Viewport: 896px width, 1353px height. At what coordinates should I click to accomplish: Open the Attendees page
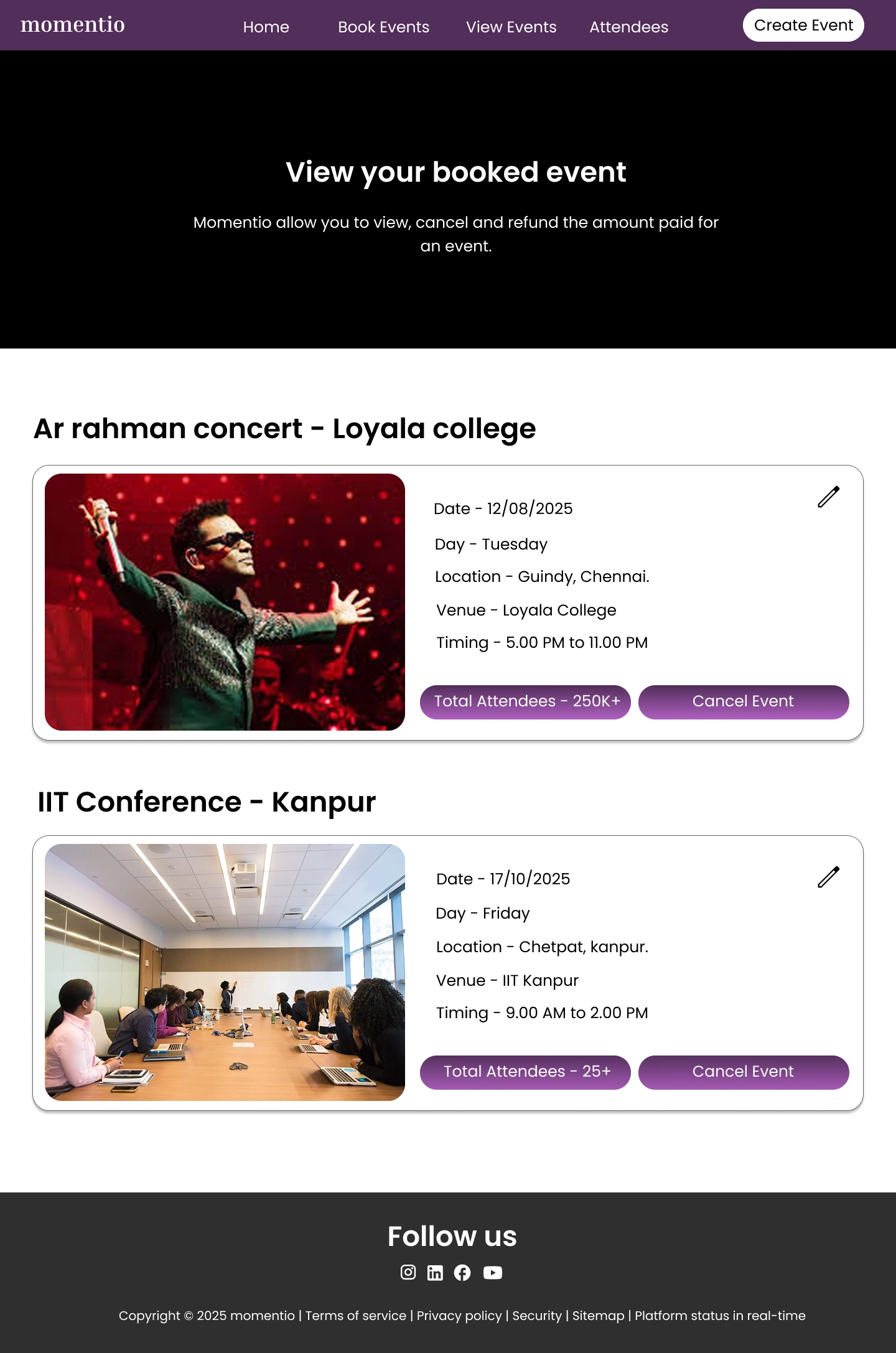click(628, 27)
